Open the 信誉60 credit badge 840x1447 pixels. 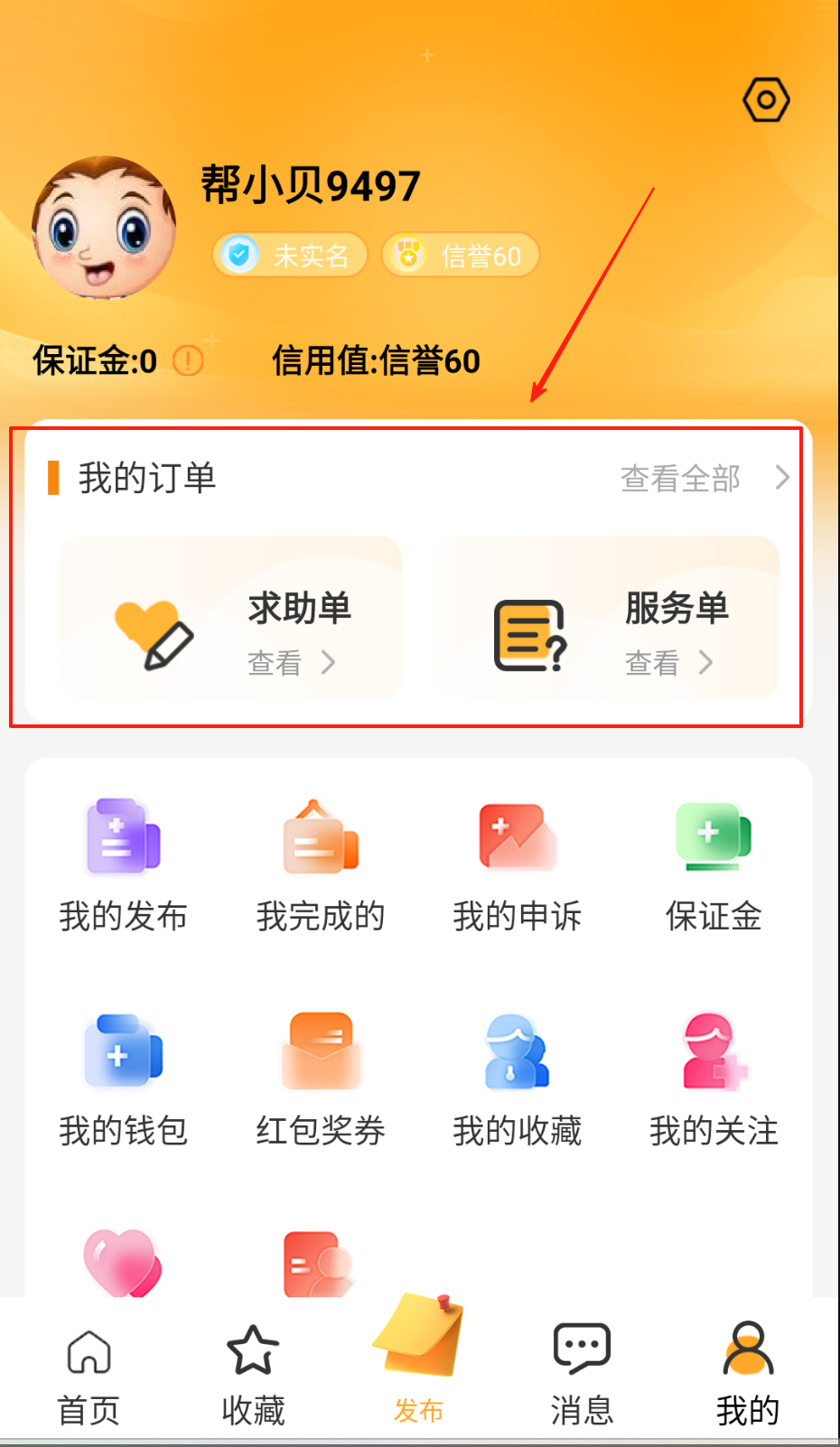click(x=461, y=256)
